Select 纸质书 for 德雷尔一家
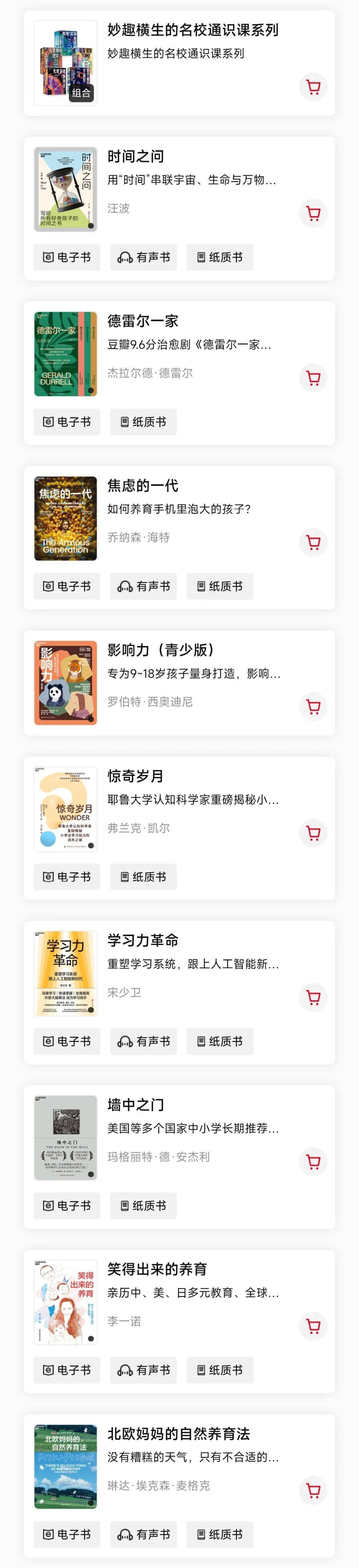 tap(143, 422)
